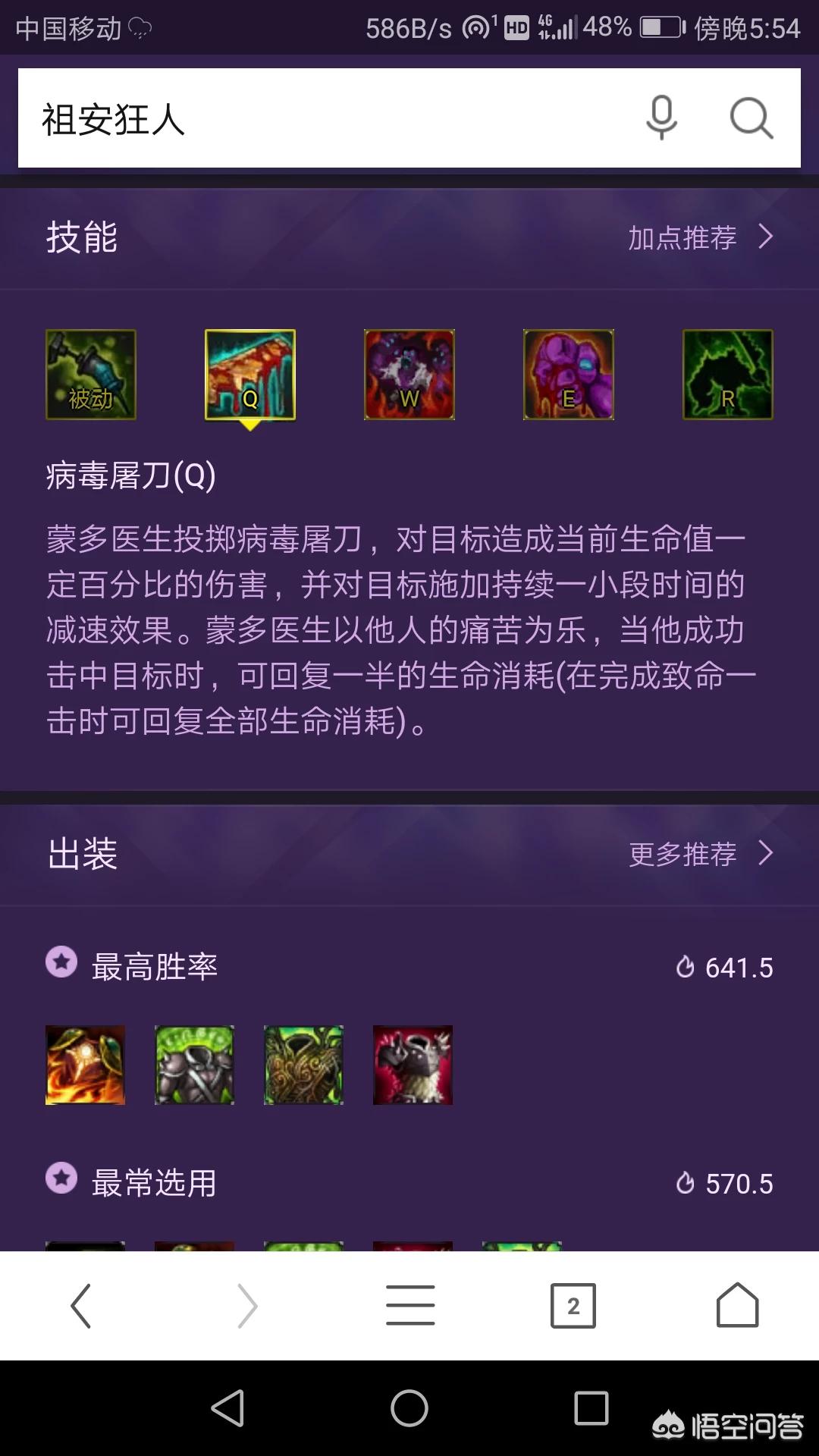Open 加点推荐 skill point recommendations

tap(701, 237)
